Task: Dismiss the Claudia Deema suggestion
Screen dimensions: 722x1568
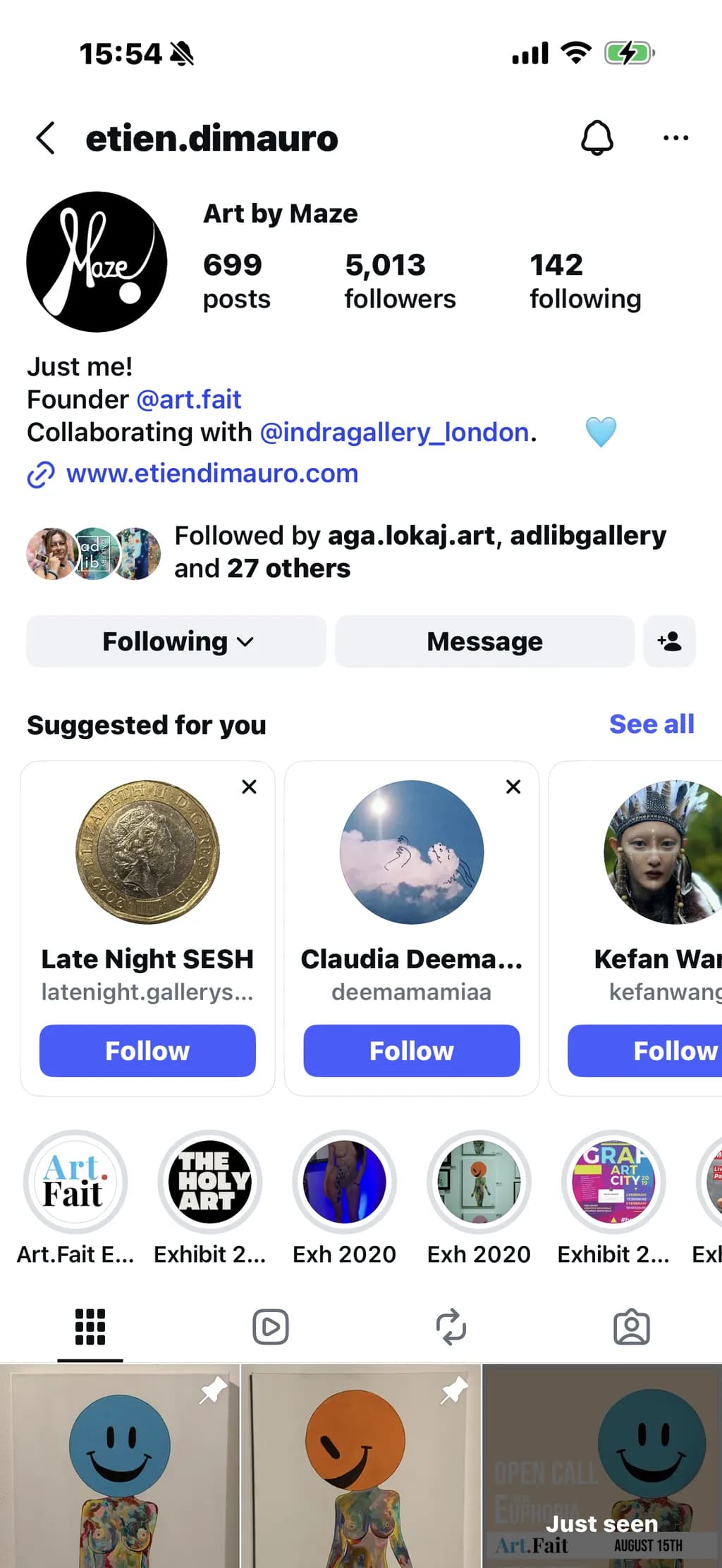Action: pos(513,786)
